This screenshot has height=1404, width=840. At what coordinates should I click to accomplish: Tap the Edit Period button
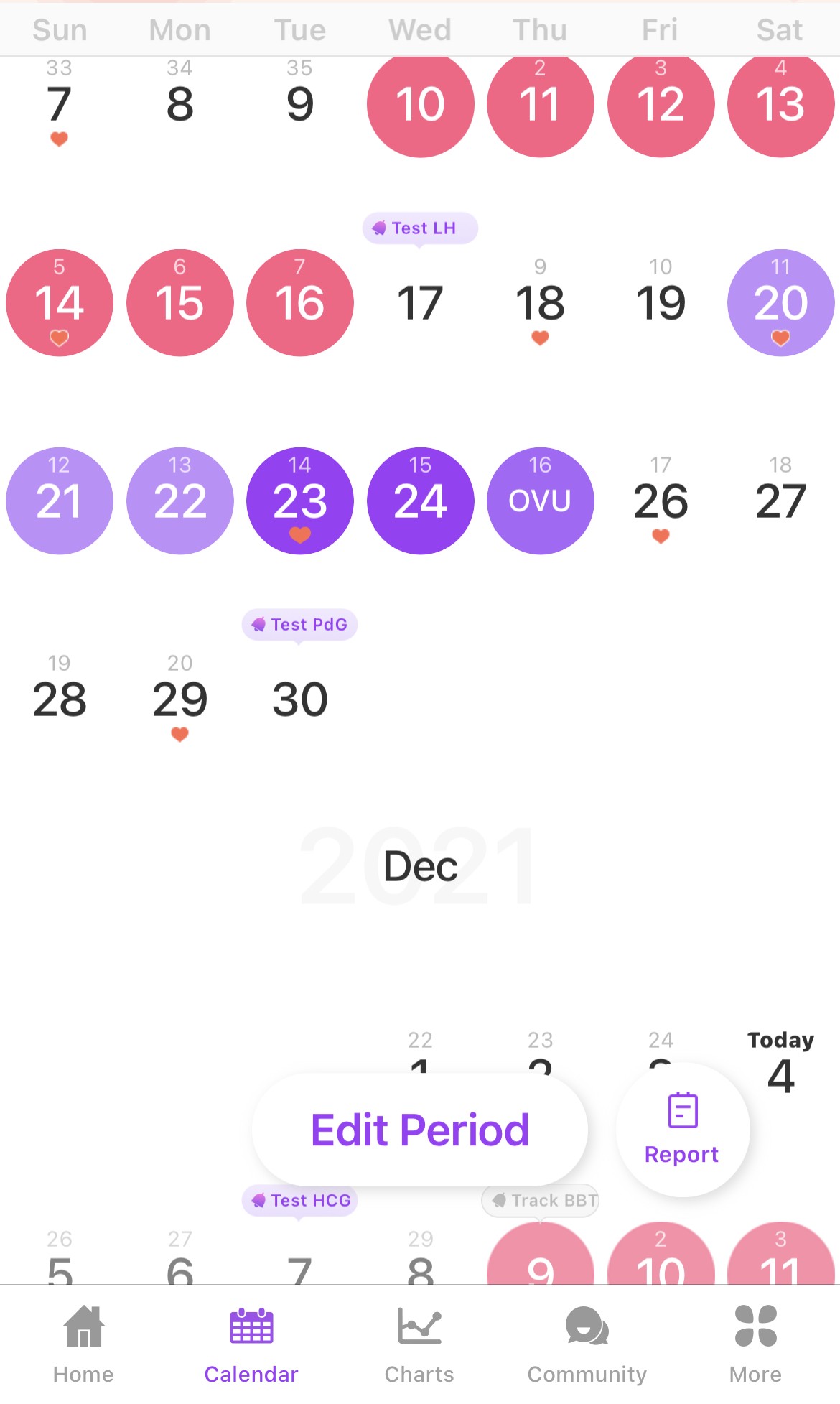click(x=420, y=1130)
